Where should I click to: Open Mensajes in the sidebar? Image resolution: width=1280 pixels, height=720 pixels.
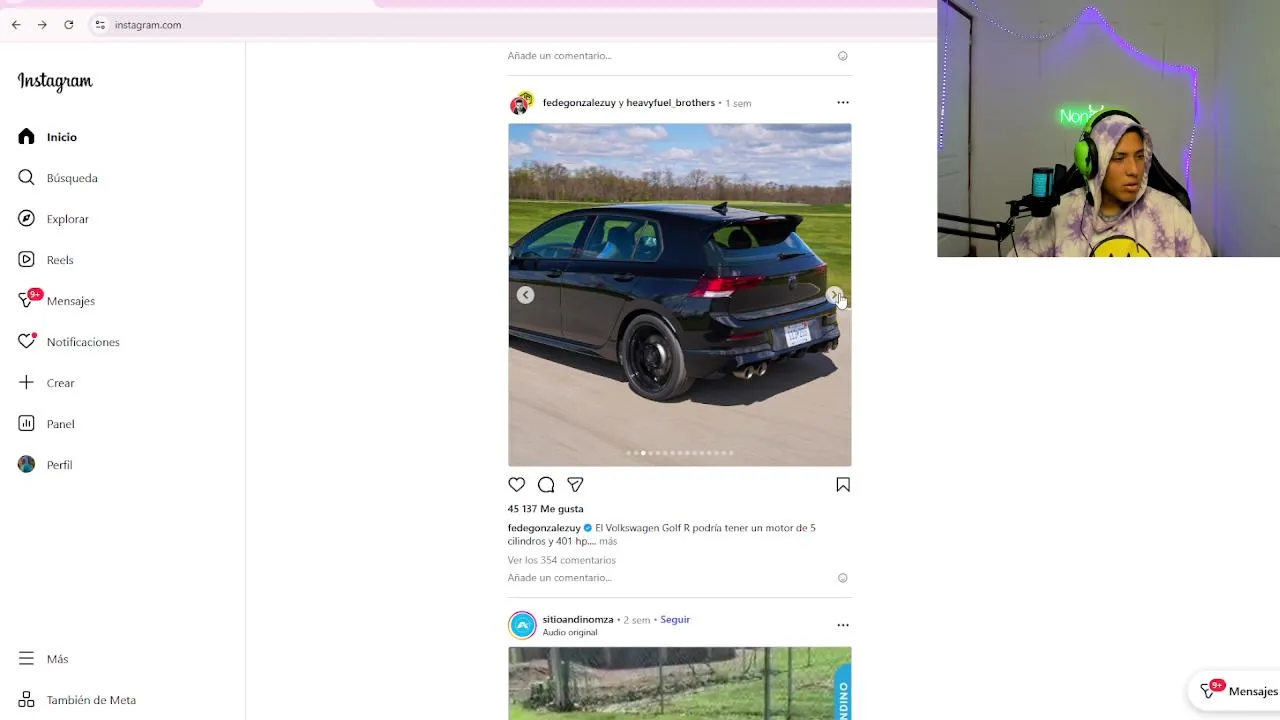70,301
